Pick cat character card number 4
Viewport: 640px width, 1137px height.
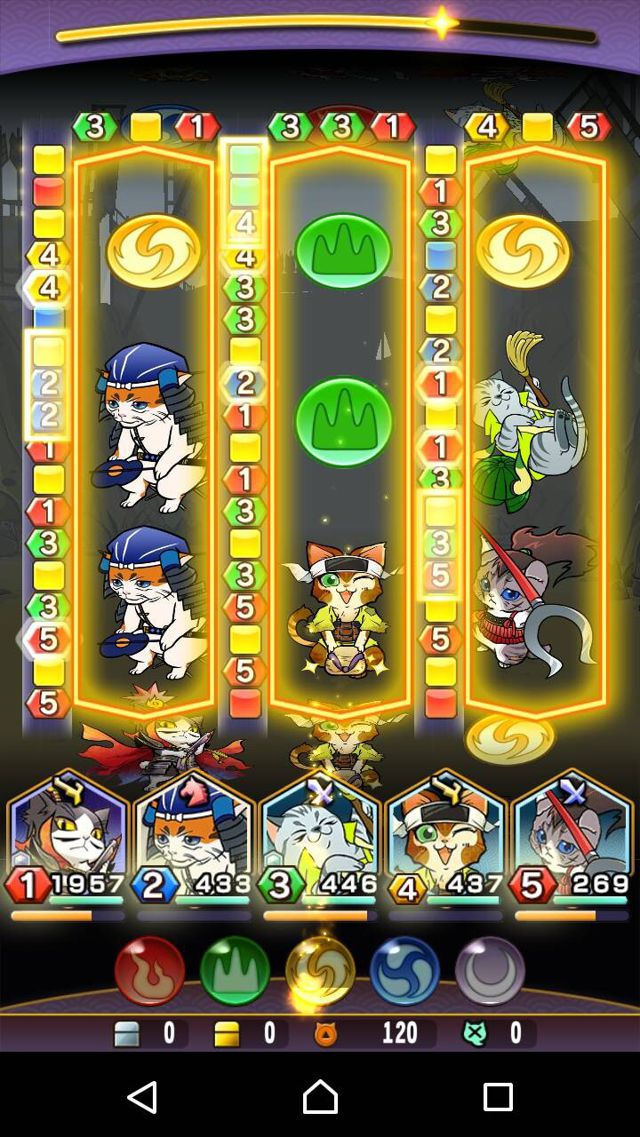coord(446,838)
